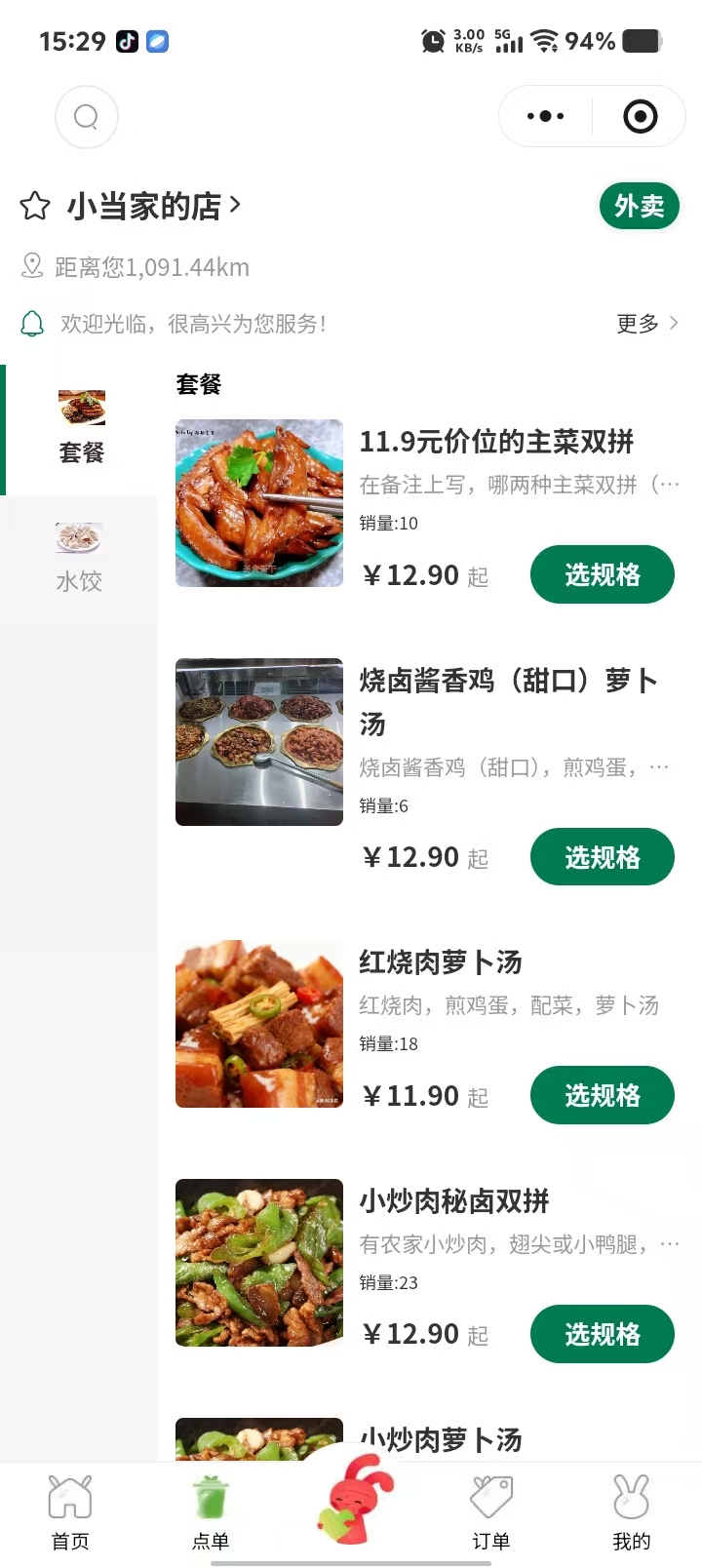Select the 套餐 category
702x1568 pixels.
(x=81, y=429)
